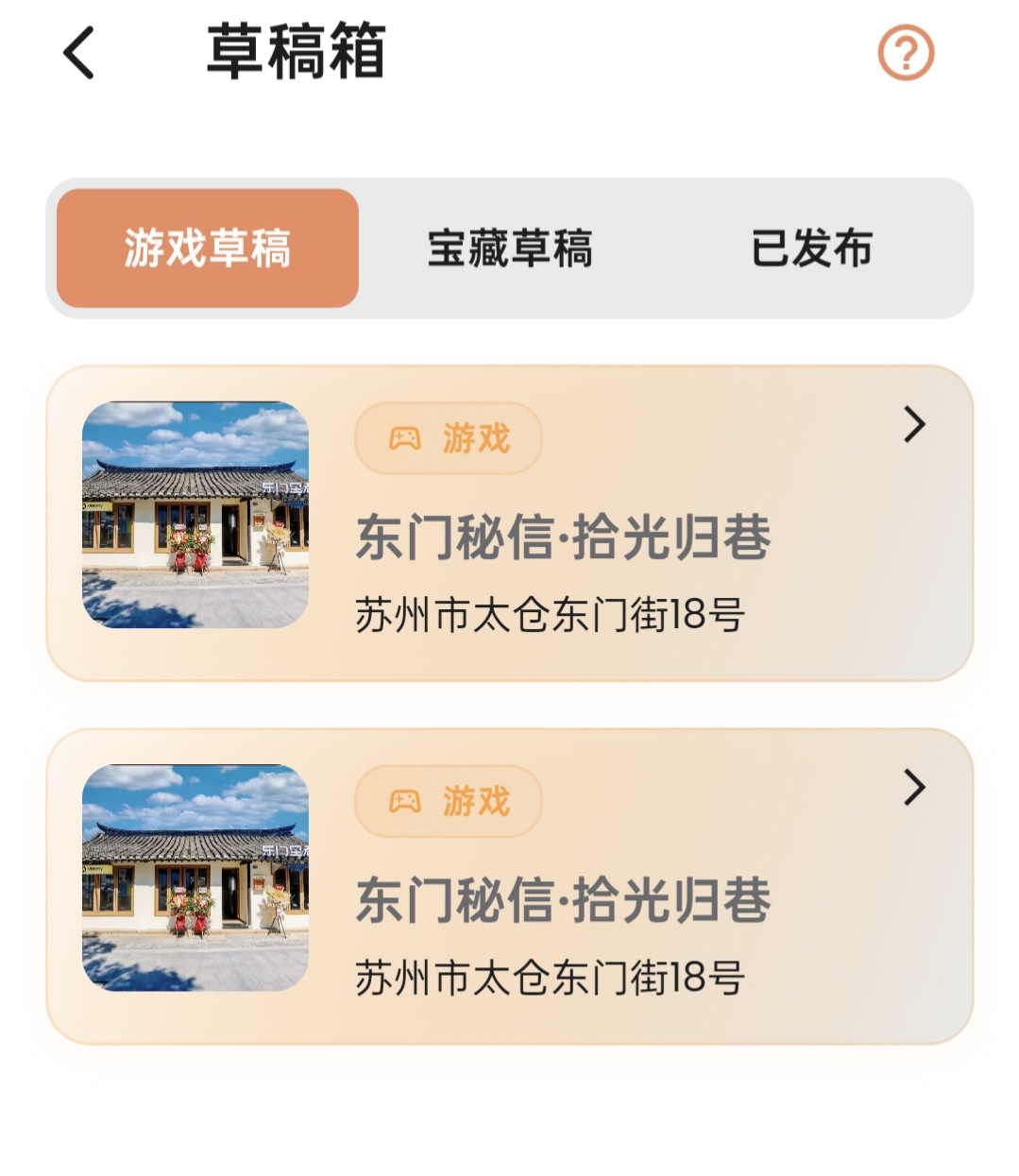Show the 已发布 tab
The height and width of the screenshot is (1176, 1019).
811,248
